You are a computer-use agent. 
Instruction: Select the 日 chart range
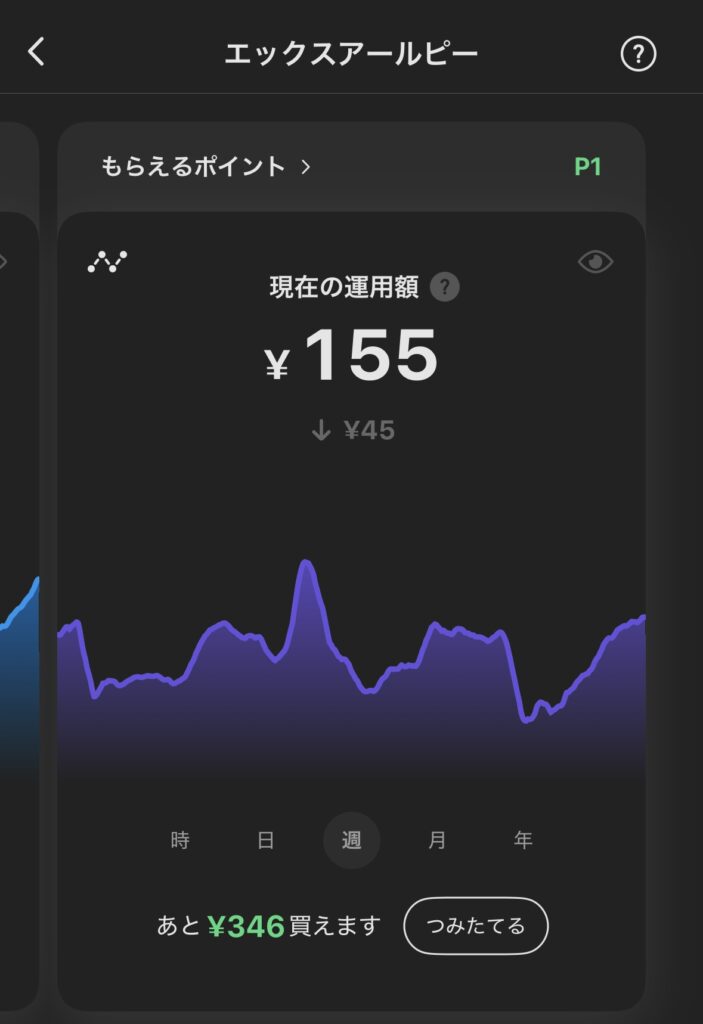266,840
